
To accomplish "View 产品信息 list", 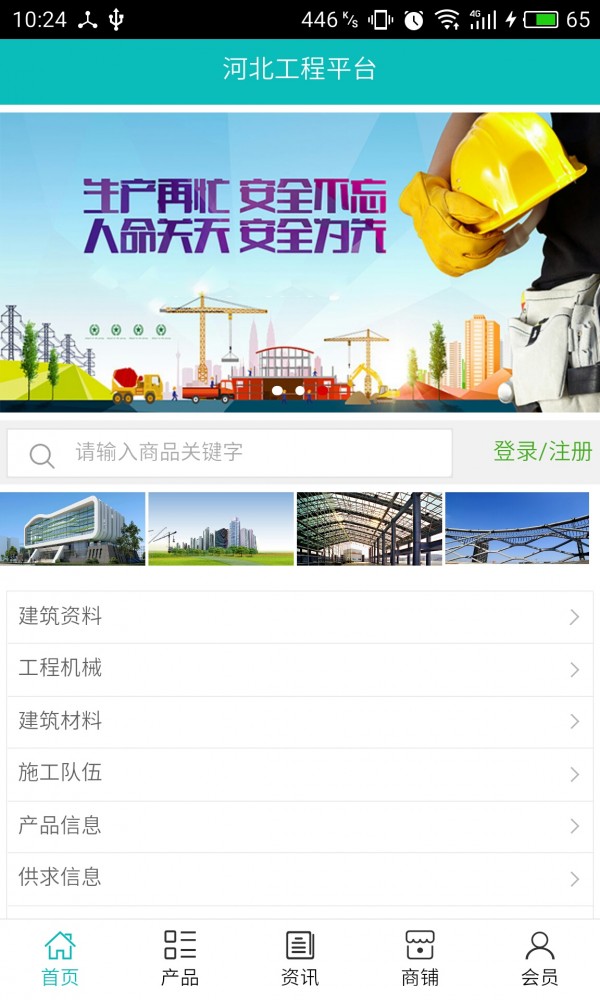I will (x=300, y=826).
